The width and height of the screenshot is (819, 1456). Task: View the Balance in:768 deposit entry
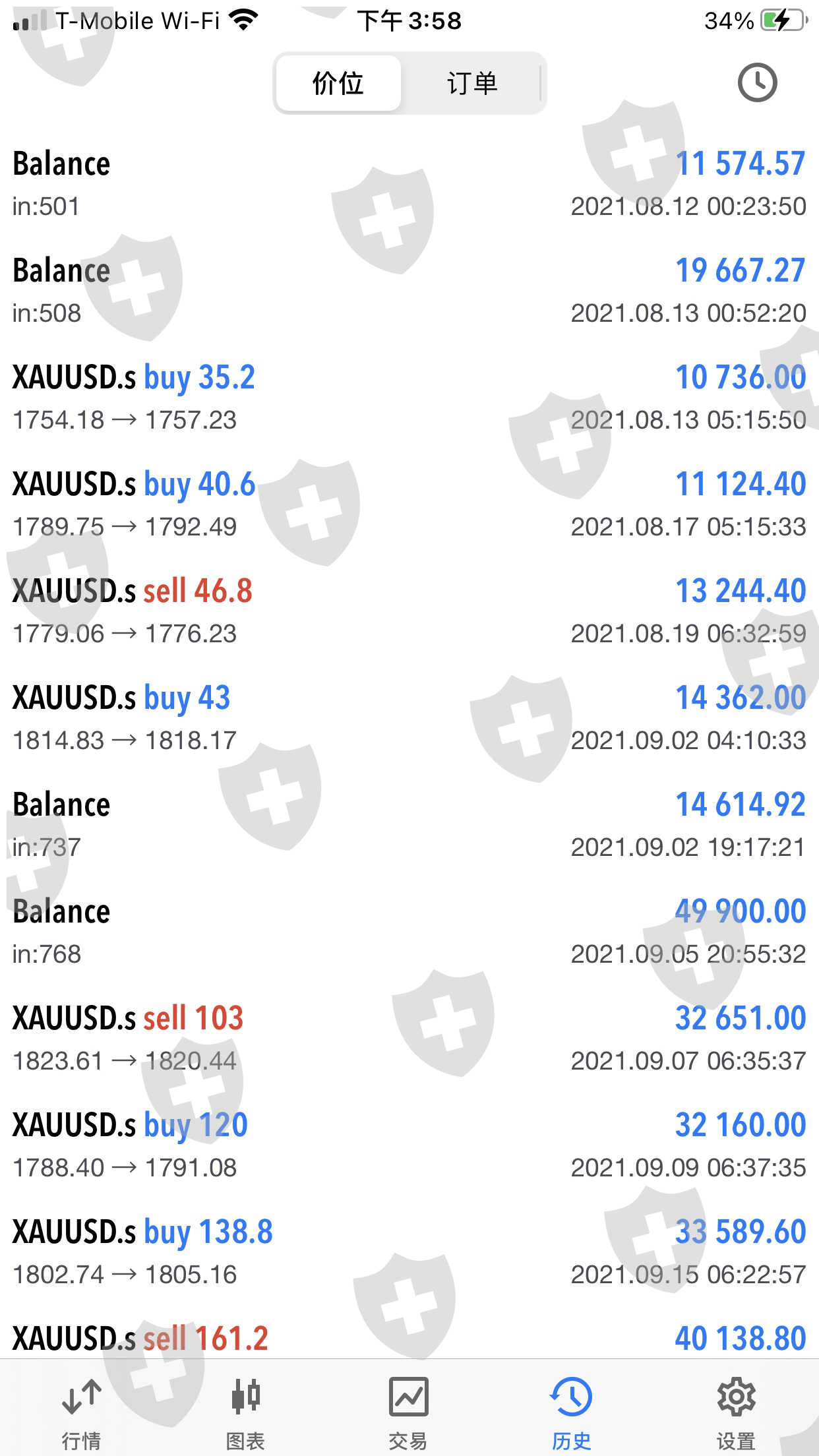[x=409, y=931]
